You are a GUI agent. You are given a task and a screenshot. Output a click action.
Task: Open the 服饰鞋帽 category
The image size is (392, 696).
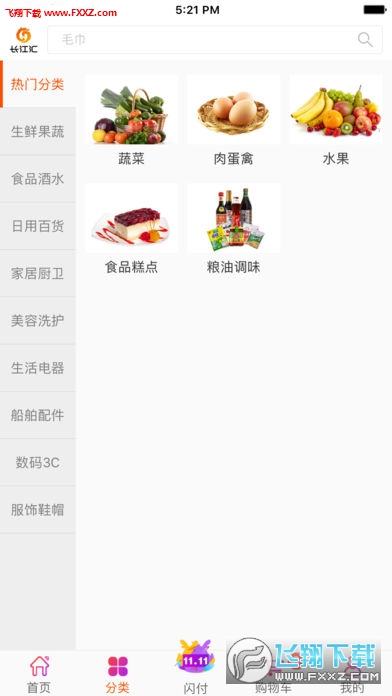point(38,510)
